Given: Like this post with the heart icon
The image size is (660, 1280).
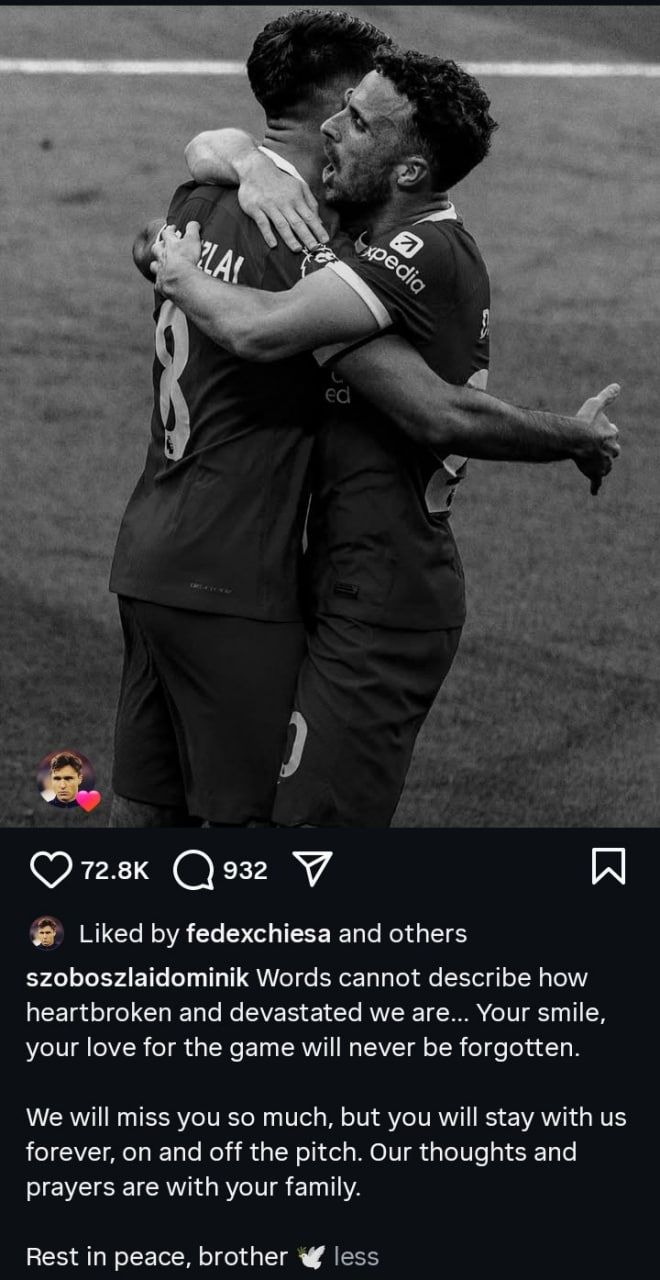Looking at the screenshot, I should pyautogui.click(x=50, y=869).
